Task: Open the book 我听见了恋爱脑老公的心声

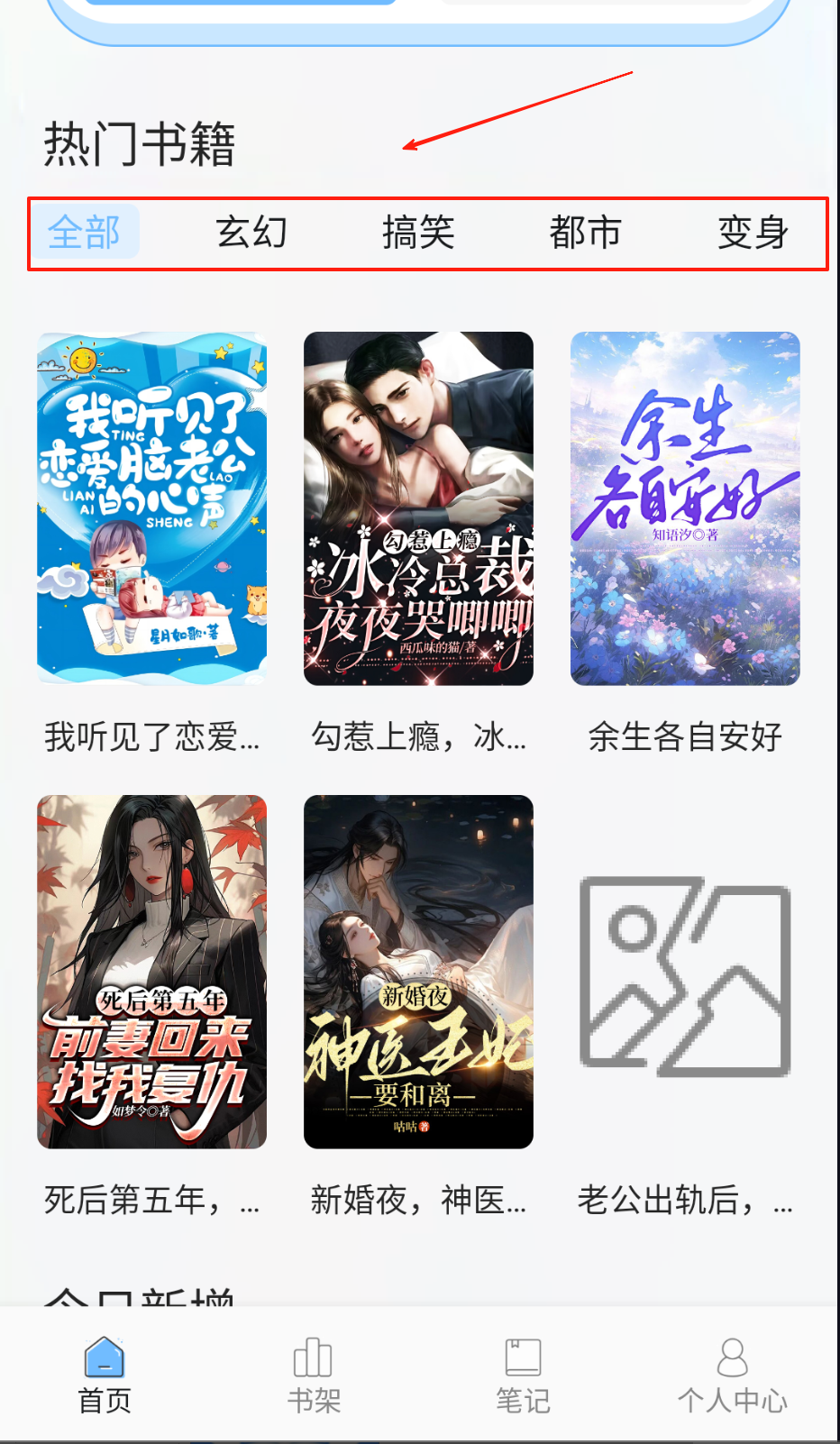Action: [151, 509]
